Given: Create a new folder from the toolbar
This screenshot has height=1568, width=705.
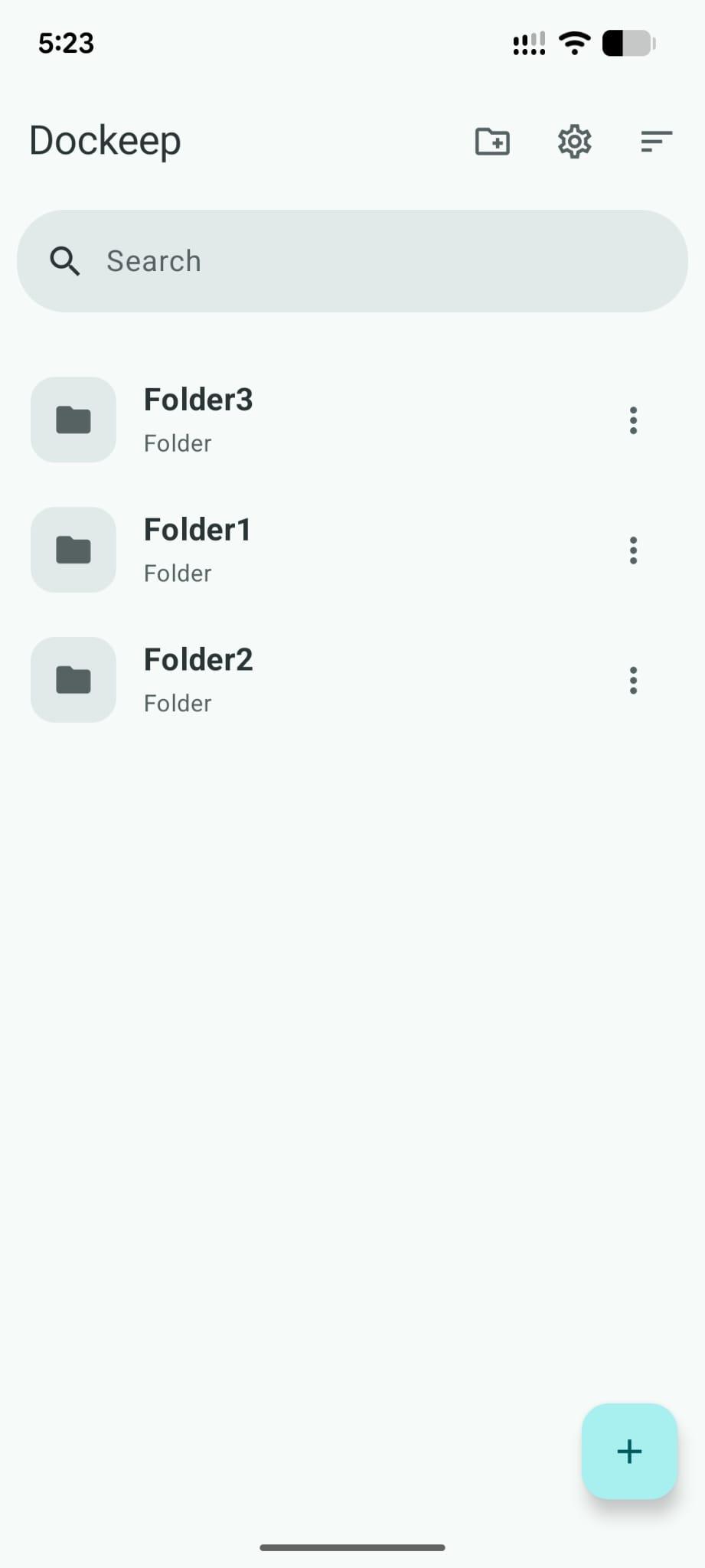Looking at the screenshot, I should tap(492, 142).
